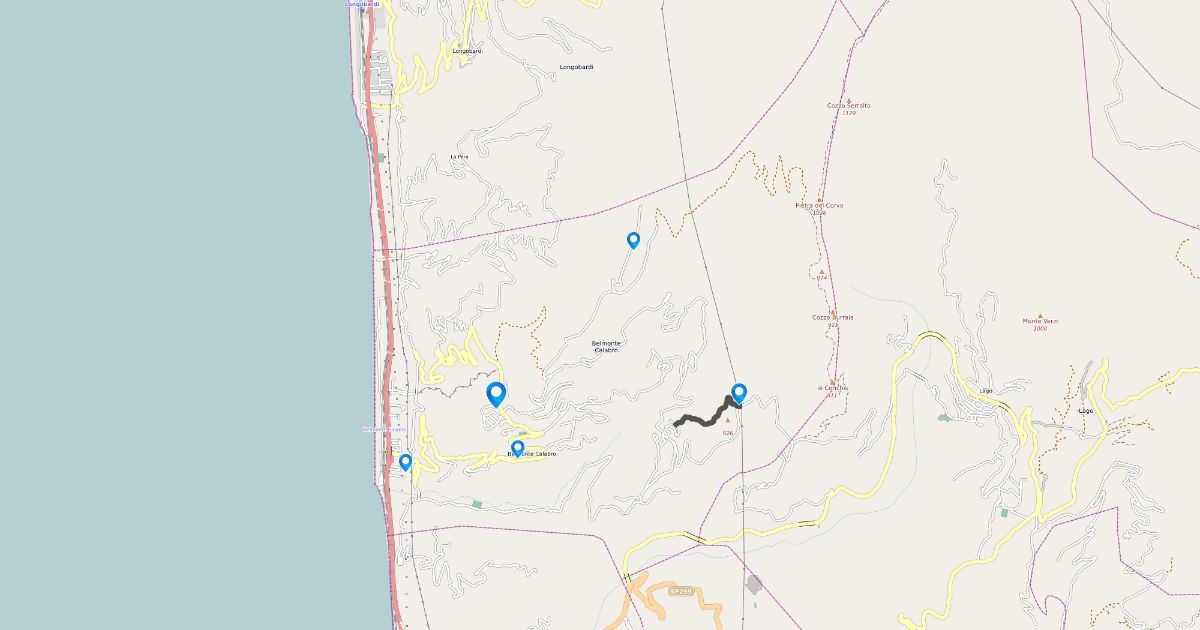Tap the pin beside the coastal road
The width and height of the screenshot is (1200, 630).
(x=405, y=461)
